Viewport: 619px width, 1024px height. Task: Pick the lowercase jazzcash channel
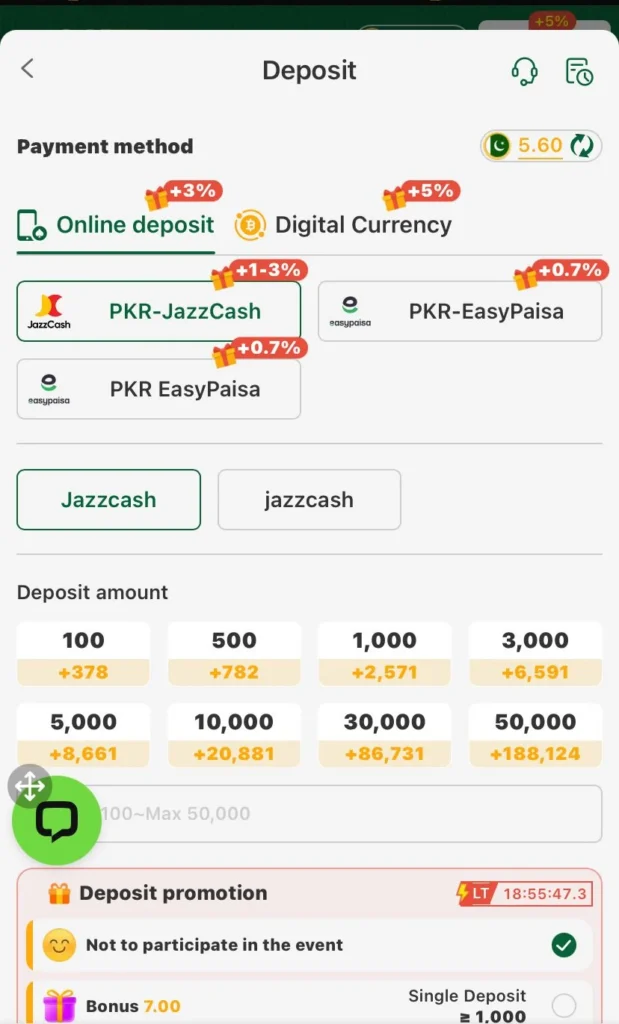tap(309, 499)
